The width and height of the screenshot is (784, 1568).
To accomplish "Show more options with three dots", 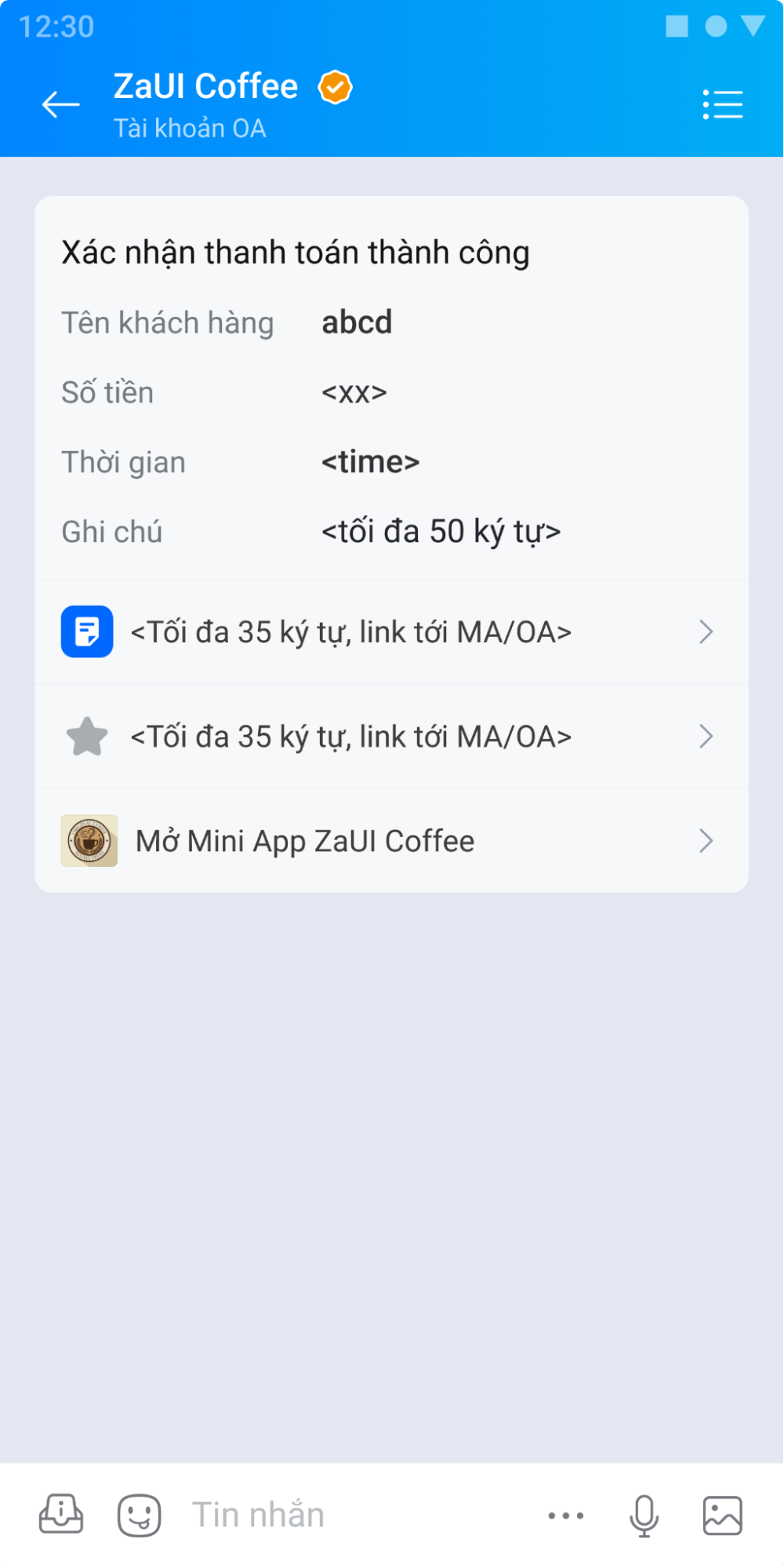I will 565,1515.
